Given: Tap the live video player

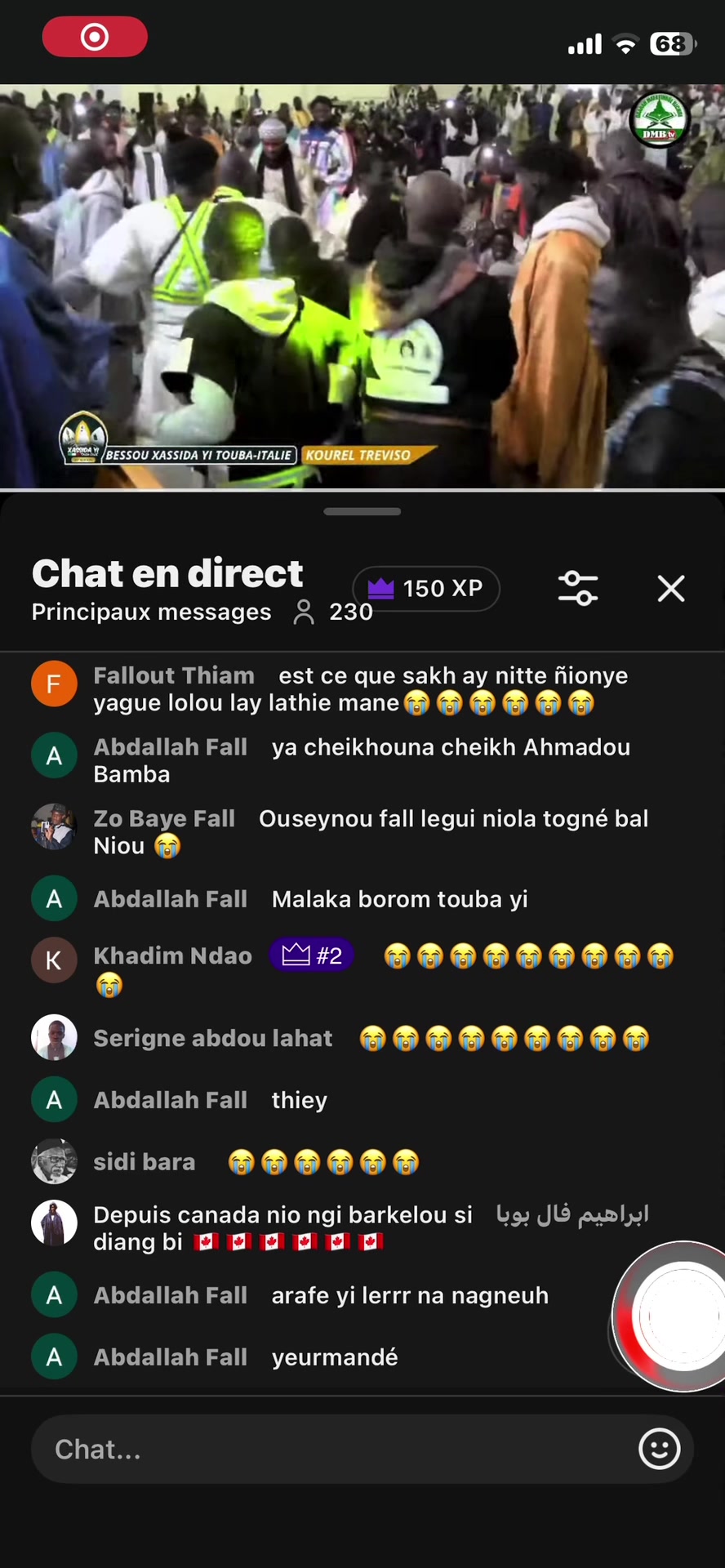Looking at the screenshot, I should click(362, 286).
